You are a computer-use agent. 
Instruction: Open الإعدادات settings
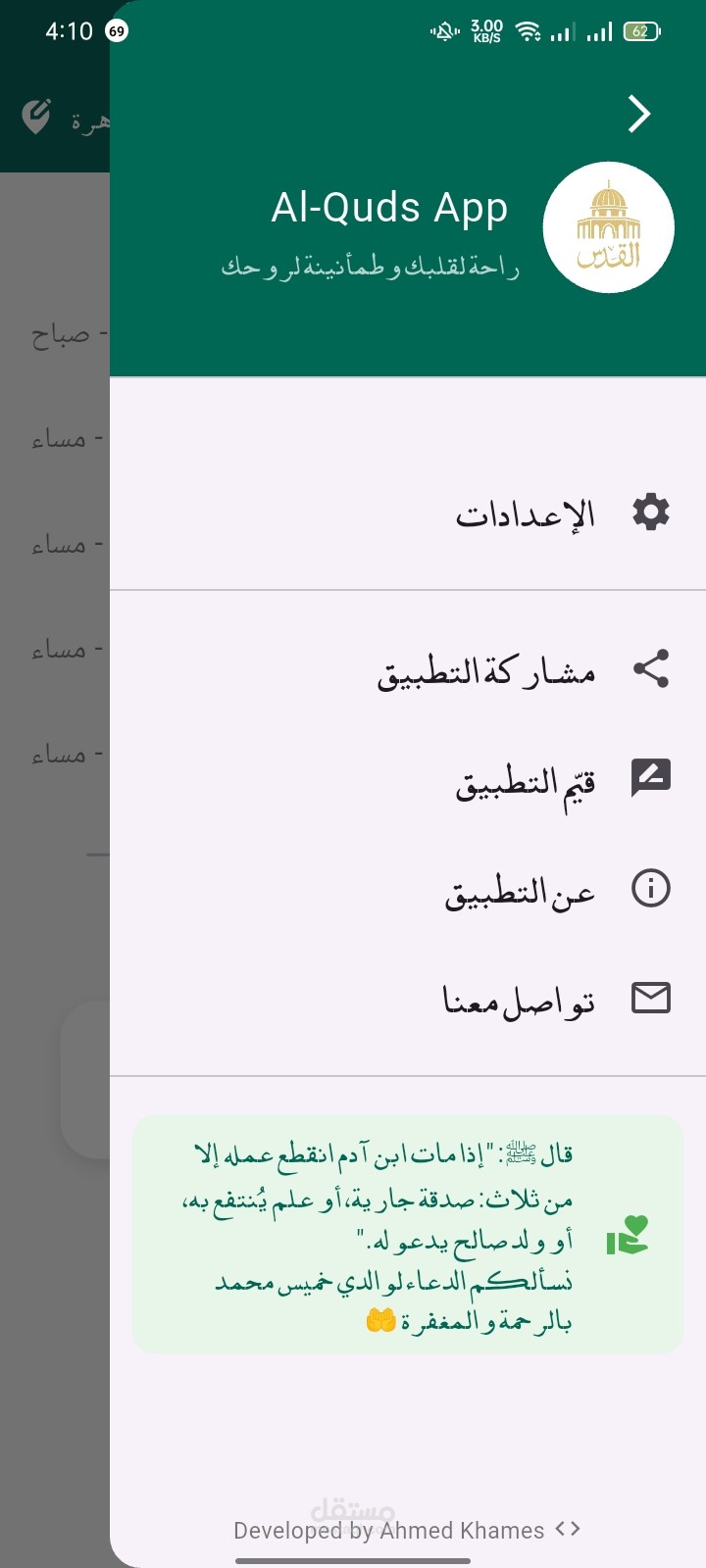tap(408, 513)
